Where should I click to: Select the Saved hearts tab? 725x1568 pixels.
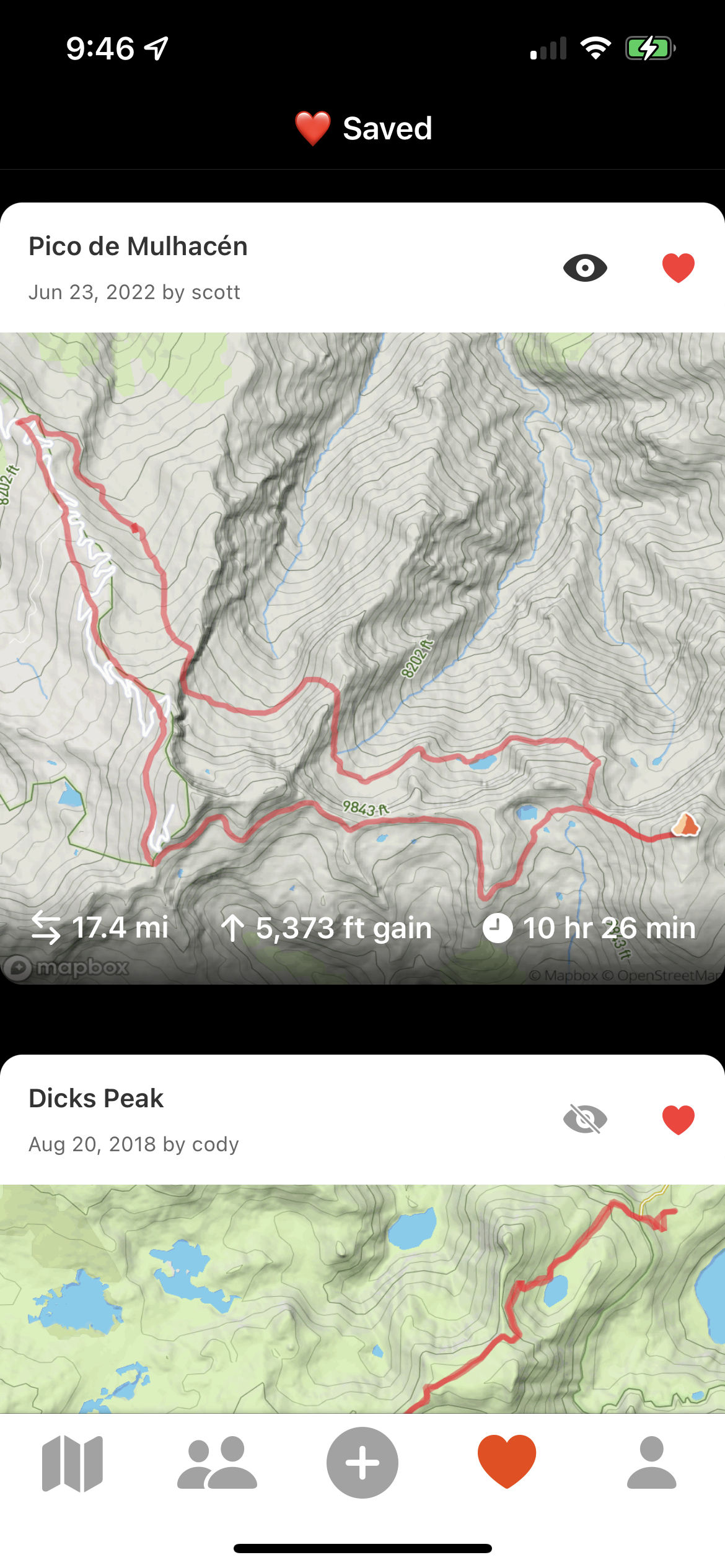pyautogui.click(x=507, y=1463)
